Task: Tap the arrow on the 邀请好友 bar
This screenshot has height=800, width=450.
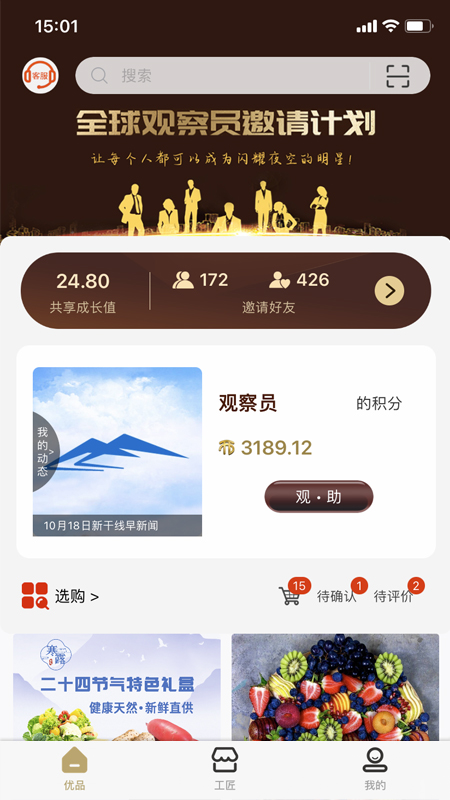Action: point(389,291)
